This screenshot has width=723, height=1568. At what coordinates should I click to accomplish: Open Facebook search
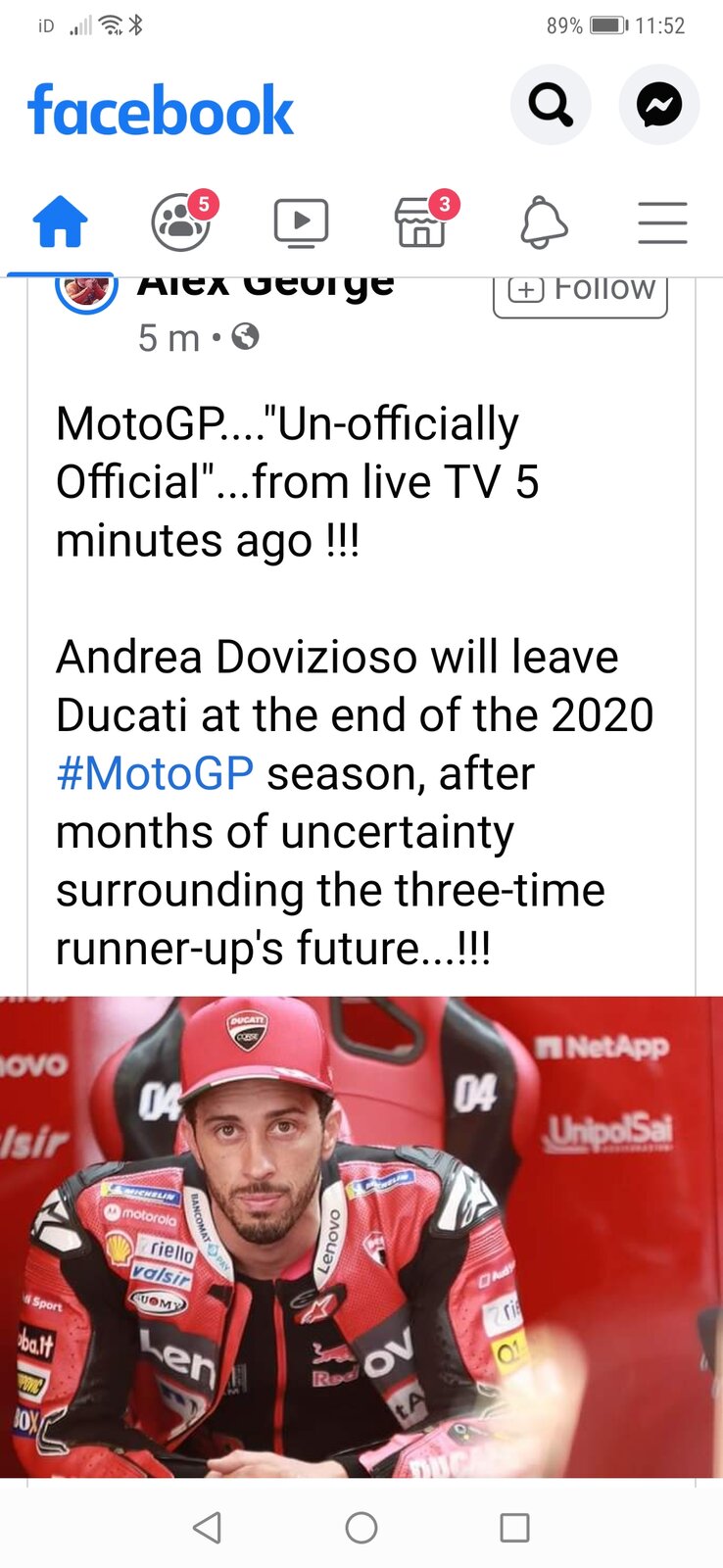point(551,105)
